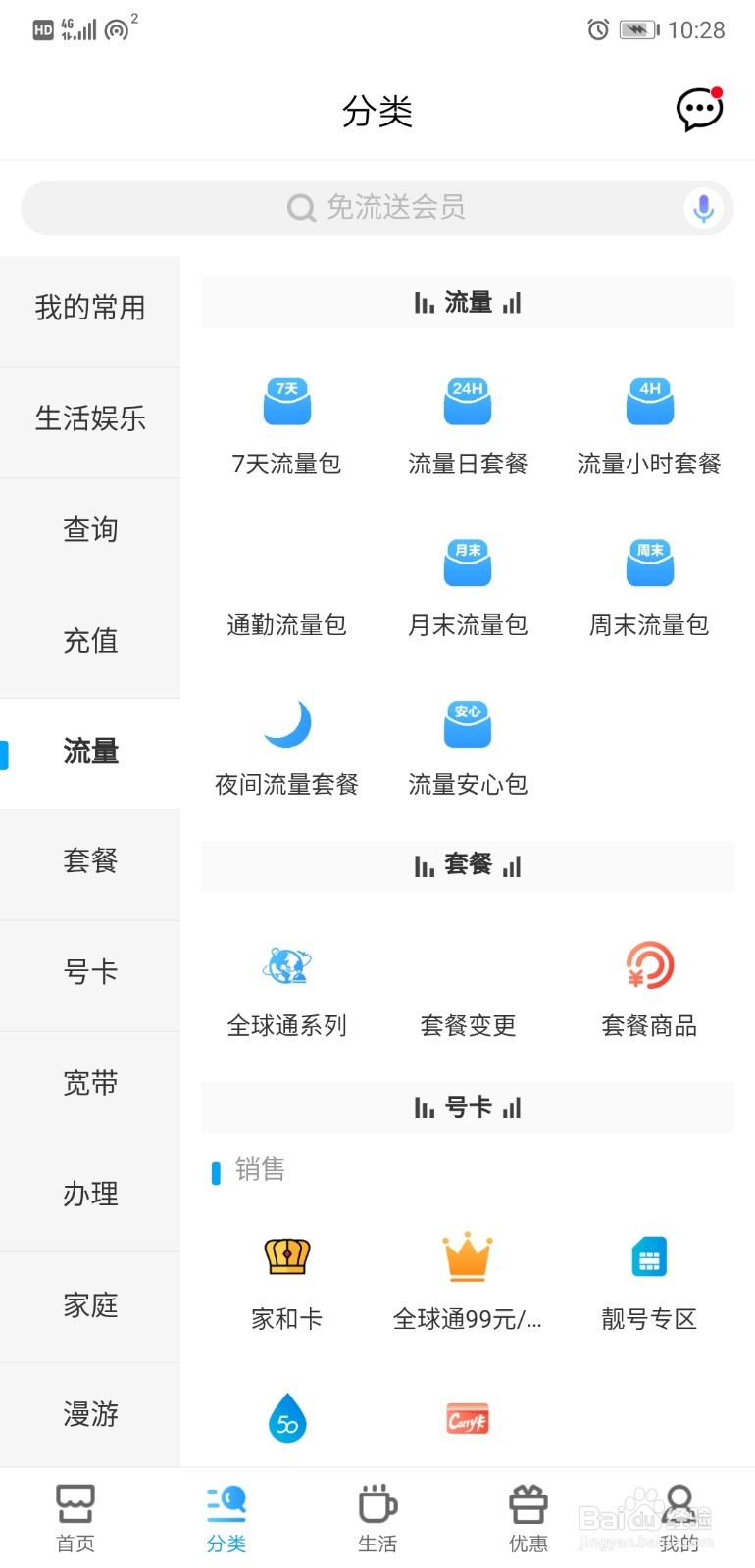Switch to 宽带 category
The width and height of the screenshot is (755, 1568).
[x=90, y=1083]
